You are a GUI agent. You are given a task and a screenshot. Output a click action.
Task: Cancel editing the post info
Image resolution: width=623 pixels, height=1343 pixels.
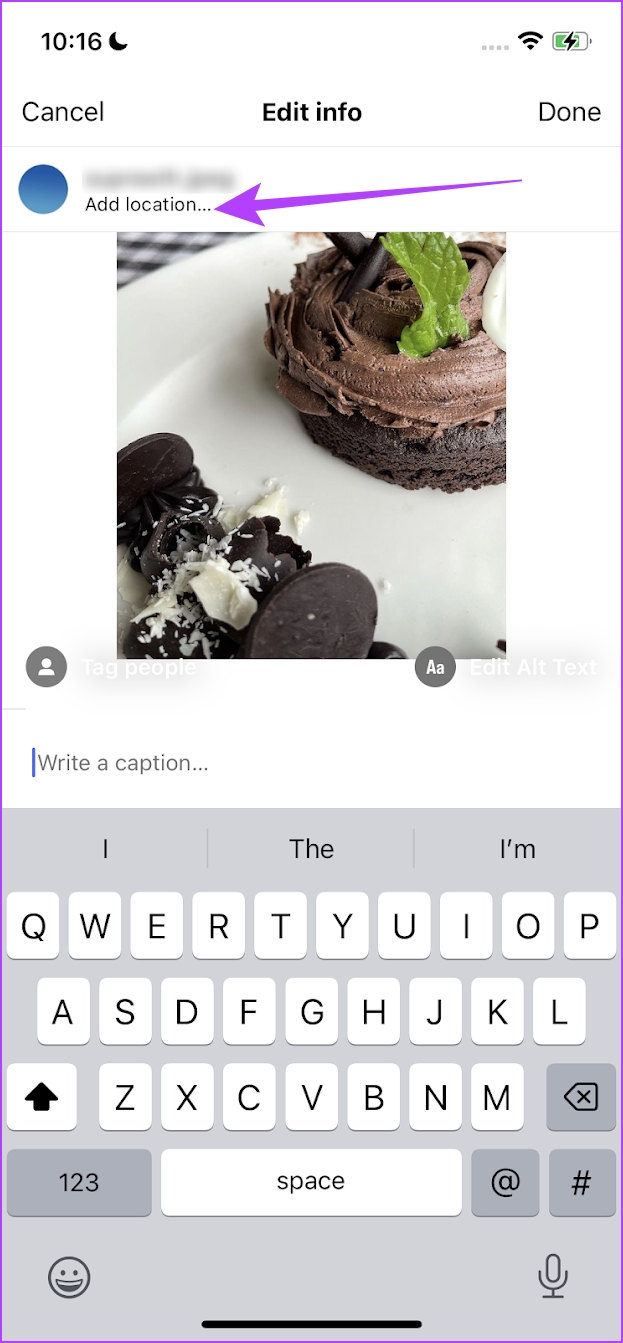[x=63, y=112]
